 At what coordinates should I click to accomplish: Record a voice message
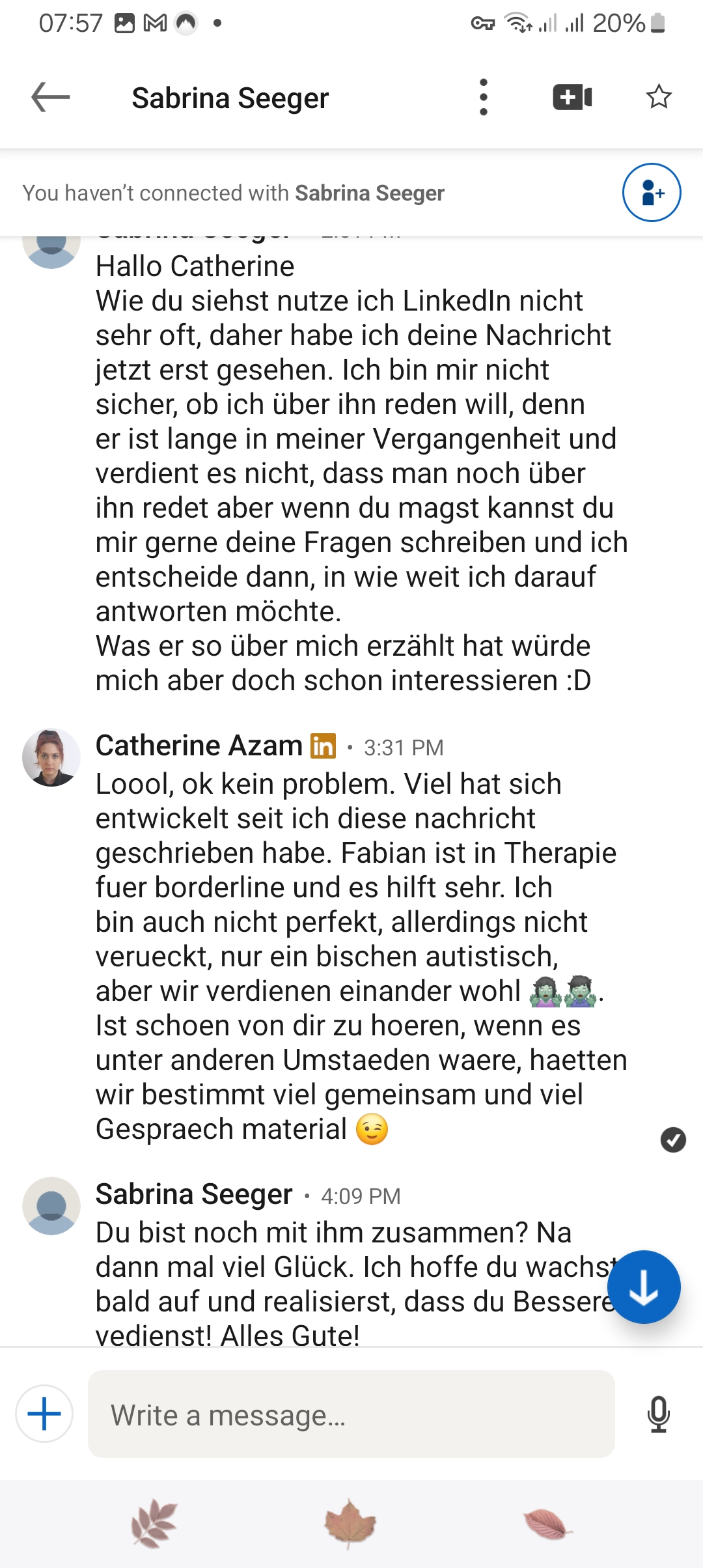point(658,1414)
